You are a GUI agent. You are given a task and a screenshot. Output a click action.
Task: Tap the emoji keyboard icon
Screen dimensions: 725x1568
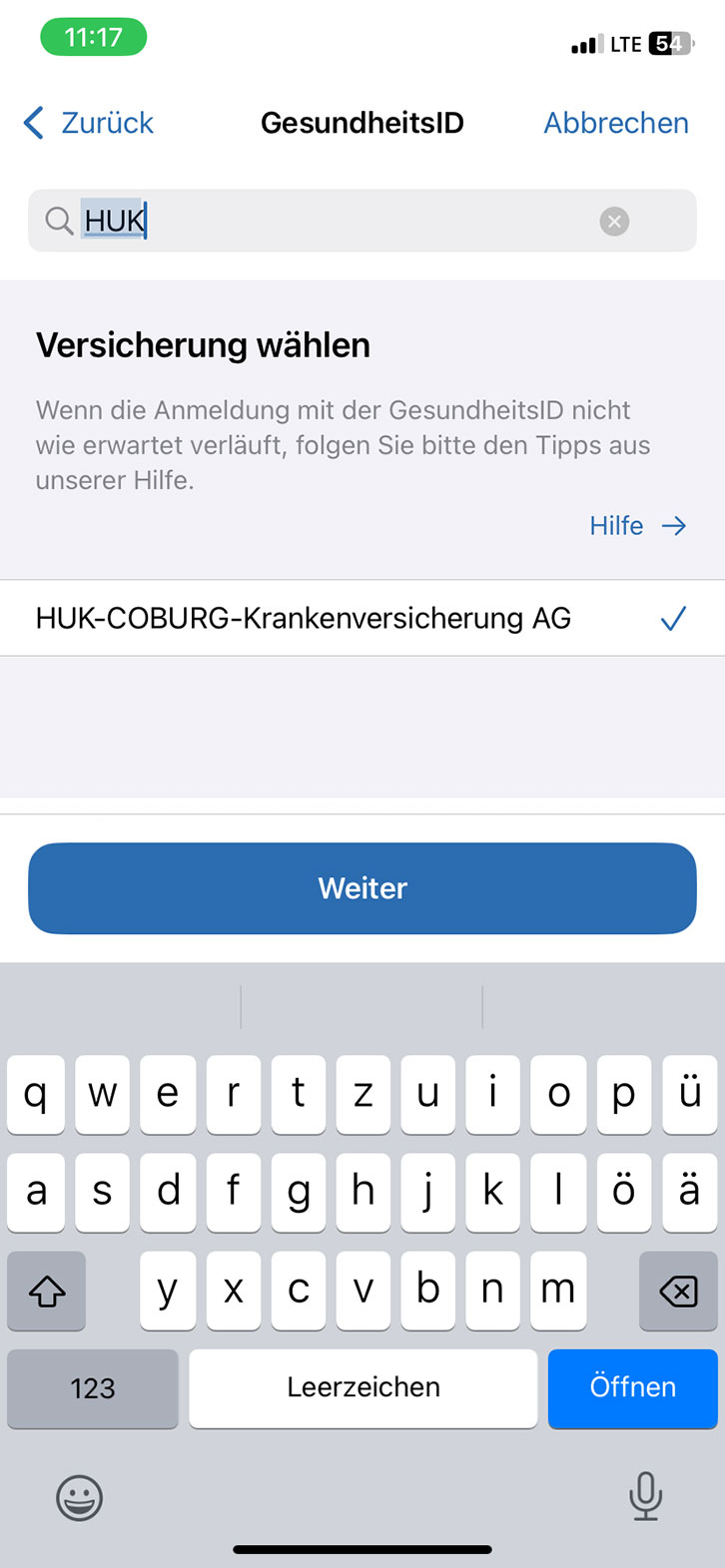tap(79, 1497)
